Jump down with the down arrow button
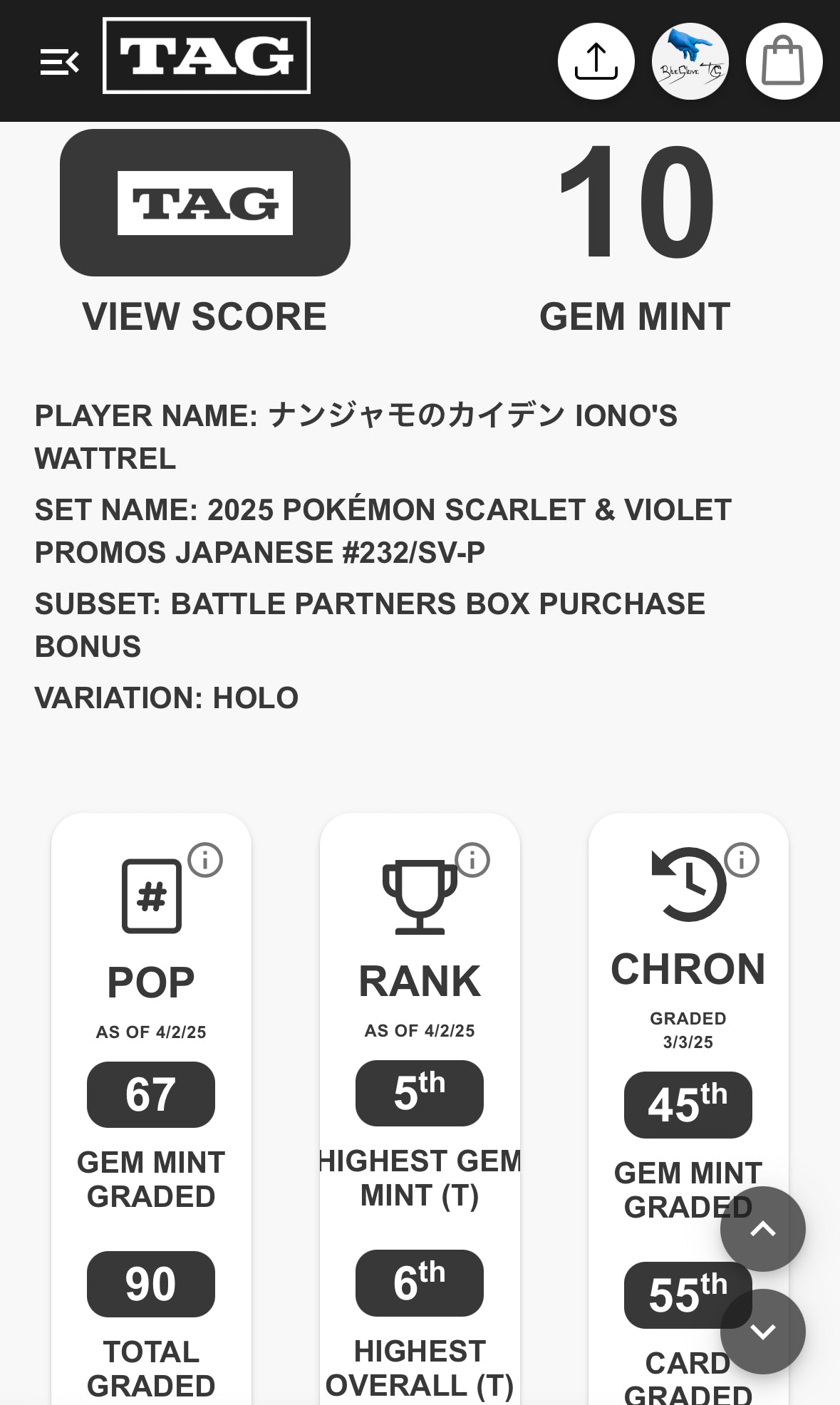Viewport: 840px width, 1405px height. point(762,1331)
